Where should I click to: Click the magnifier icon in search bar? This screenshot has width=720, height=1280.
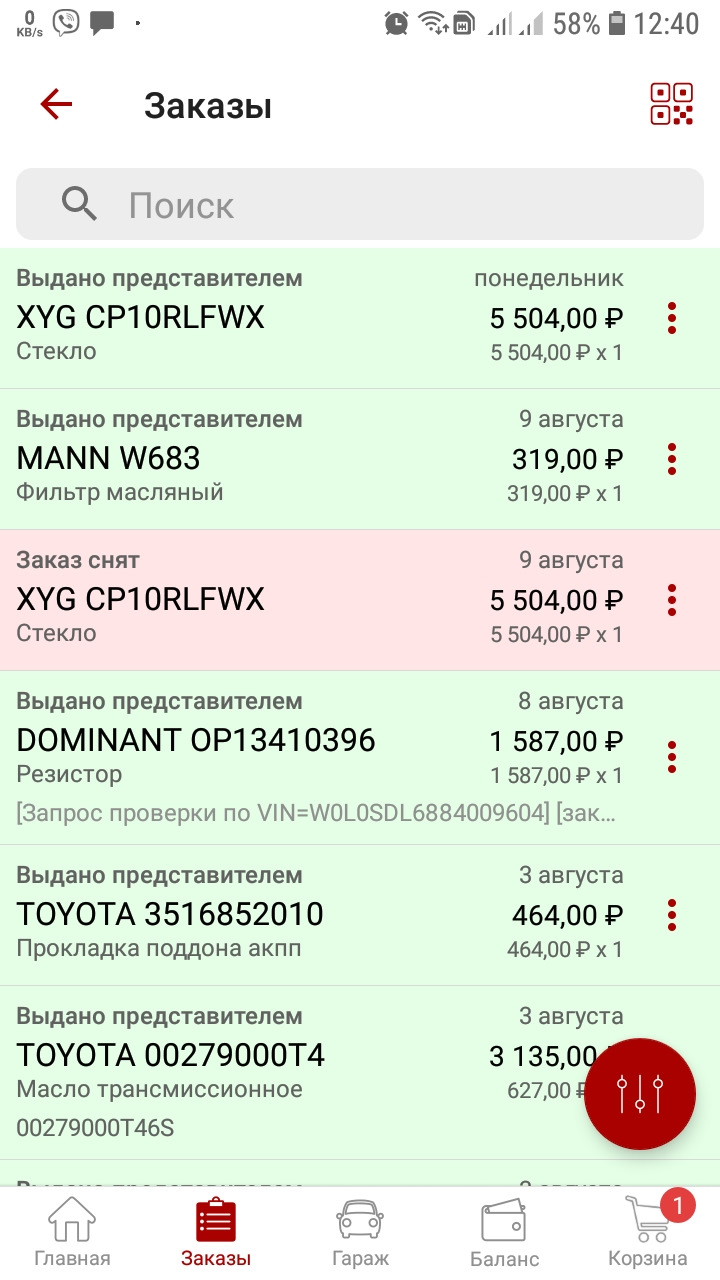pos(80,203)
